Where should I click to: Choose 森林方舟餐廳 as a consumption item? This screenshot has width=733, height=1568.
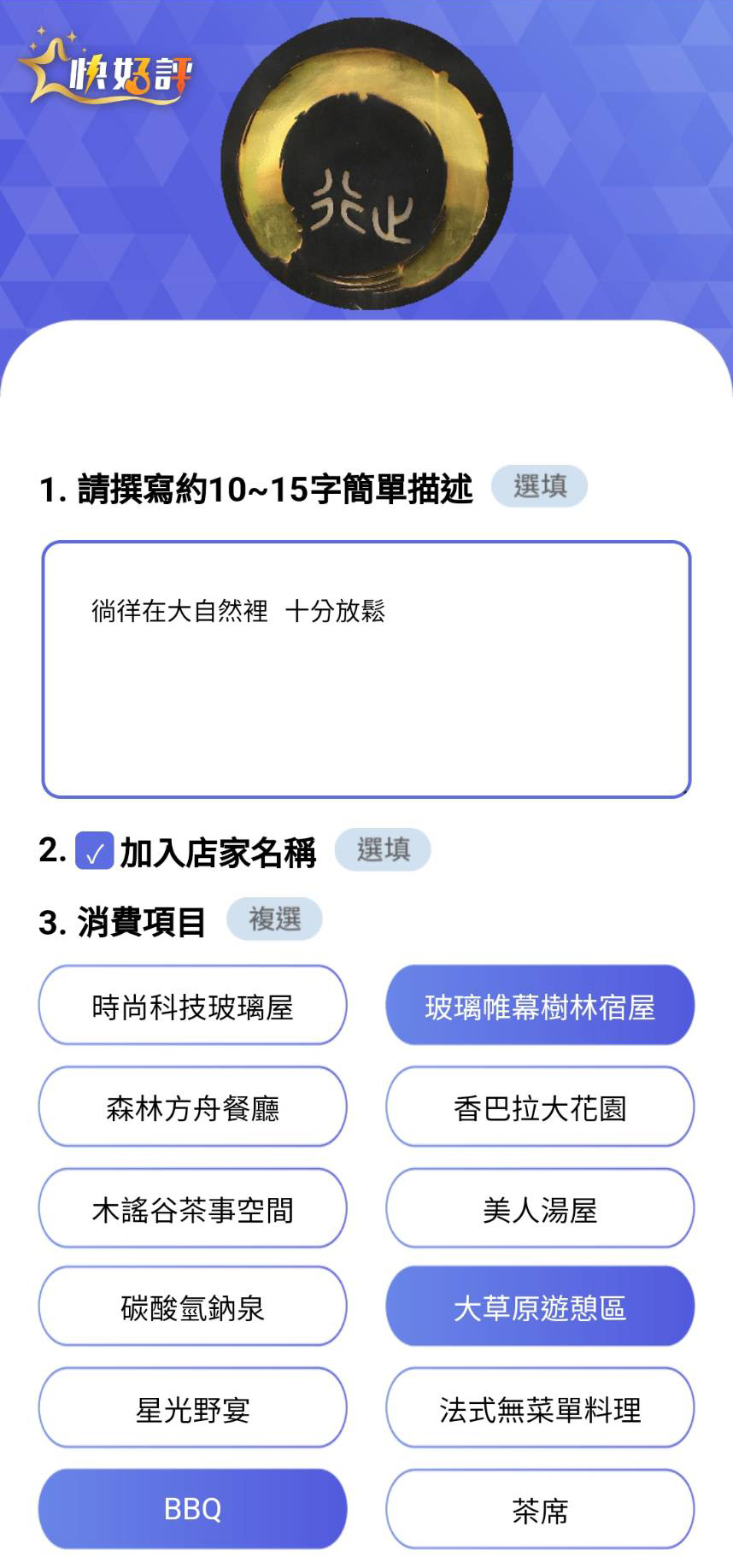point(192,1107)
